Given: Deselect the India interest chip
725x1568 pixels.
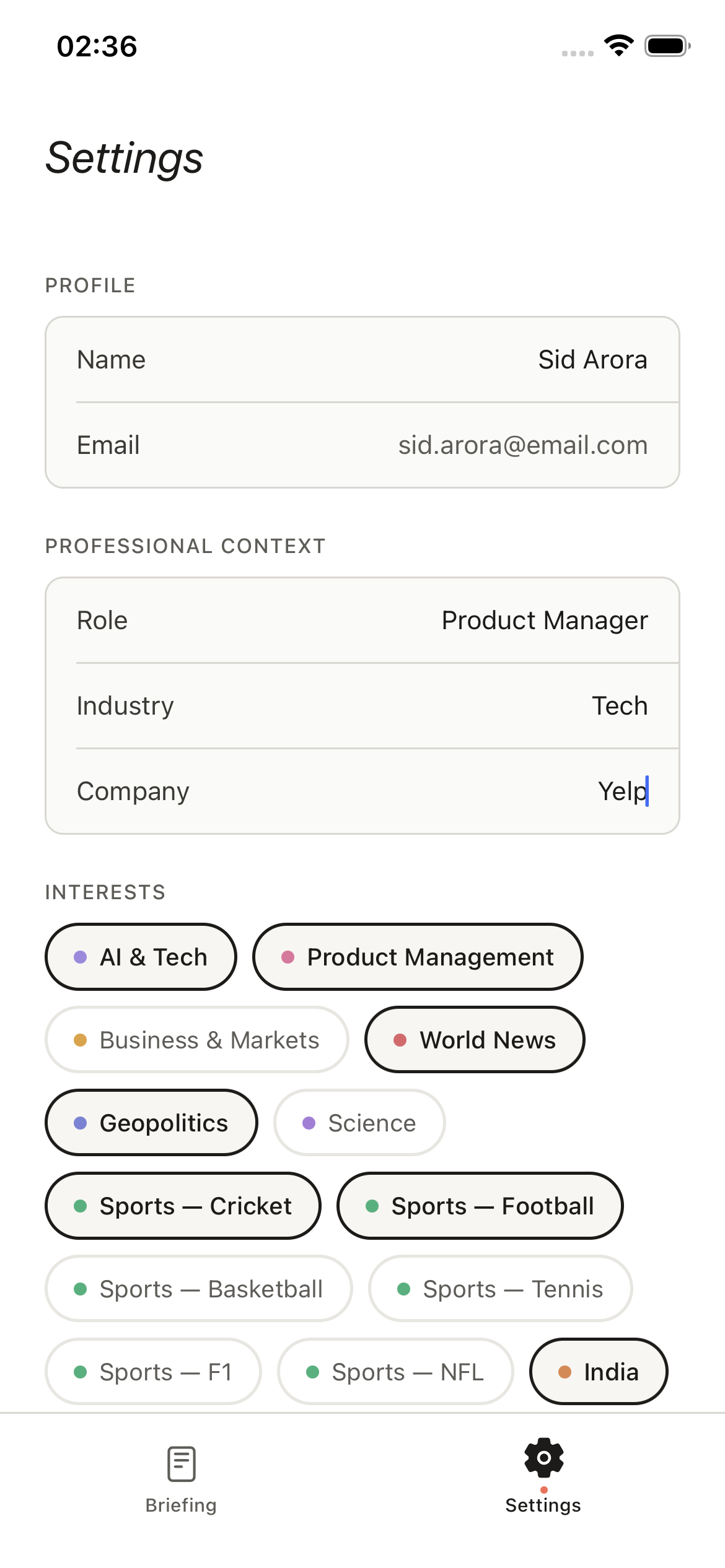Looking at the screenshot, I should pyautogui.click(x=598, y=1372).
